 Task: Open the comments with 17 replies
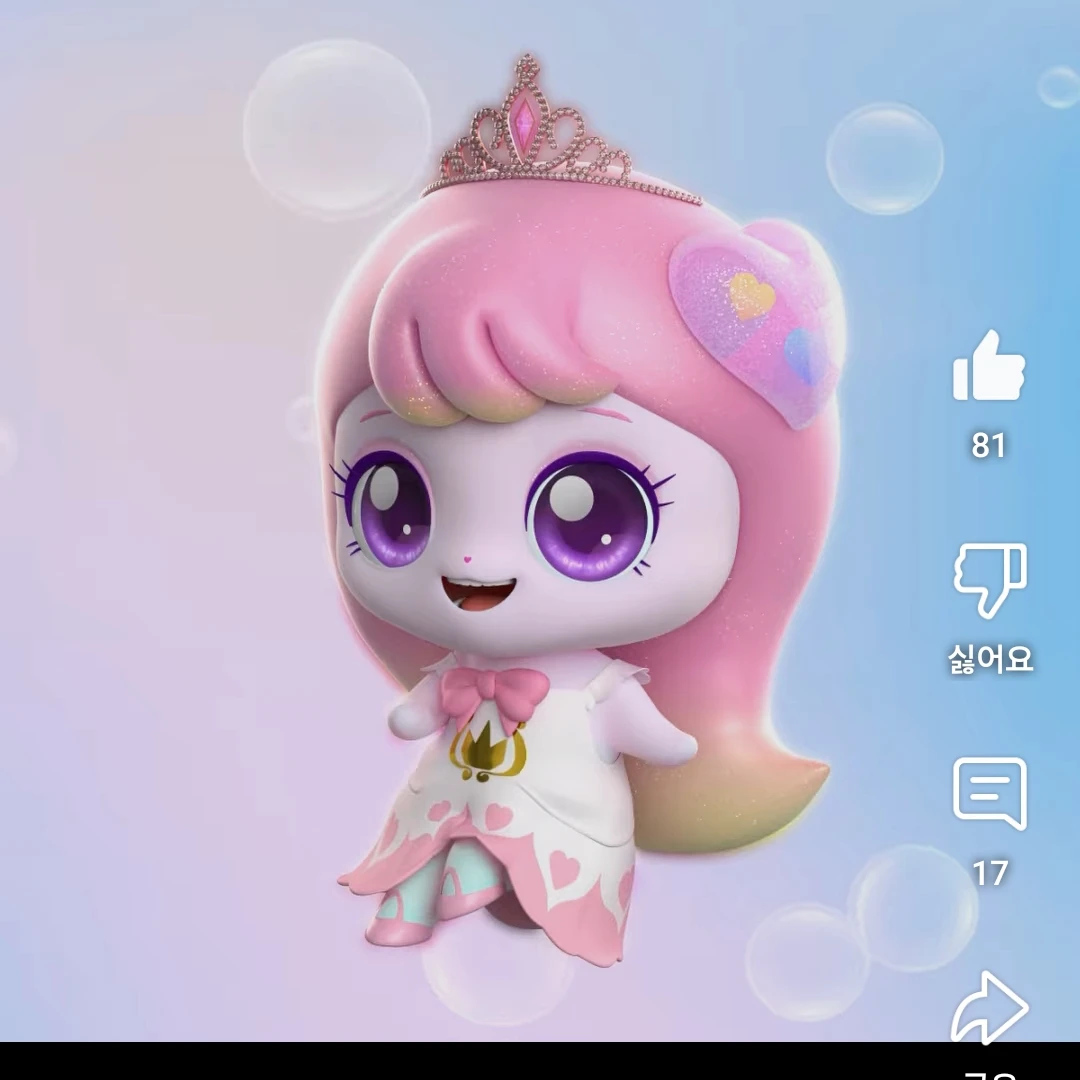(990, 793)
